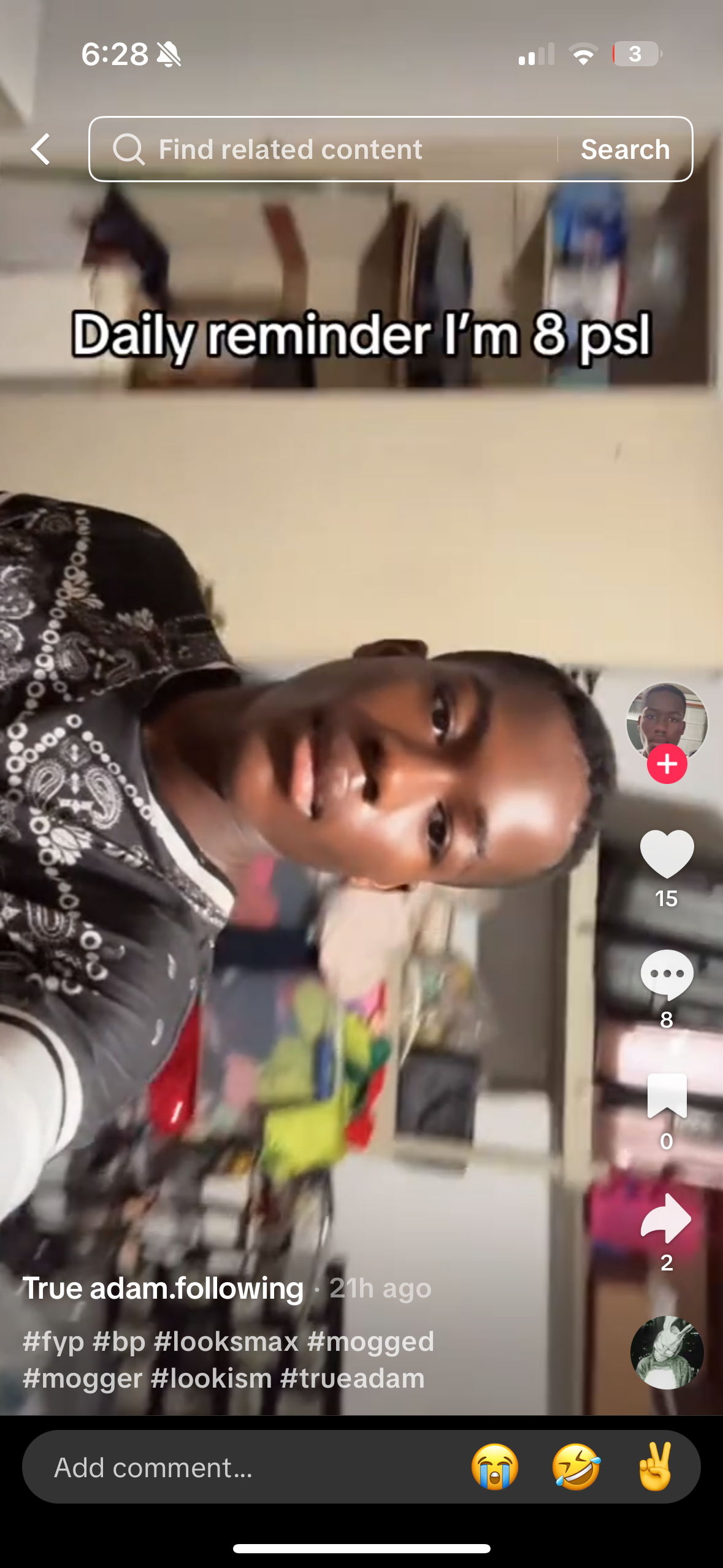This screenshot has height=1568, width=723.
Task: Open the spinning sound disc
Action: pos(667,1352)
